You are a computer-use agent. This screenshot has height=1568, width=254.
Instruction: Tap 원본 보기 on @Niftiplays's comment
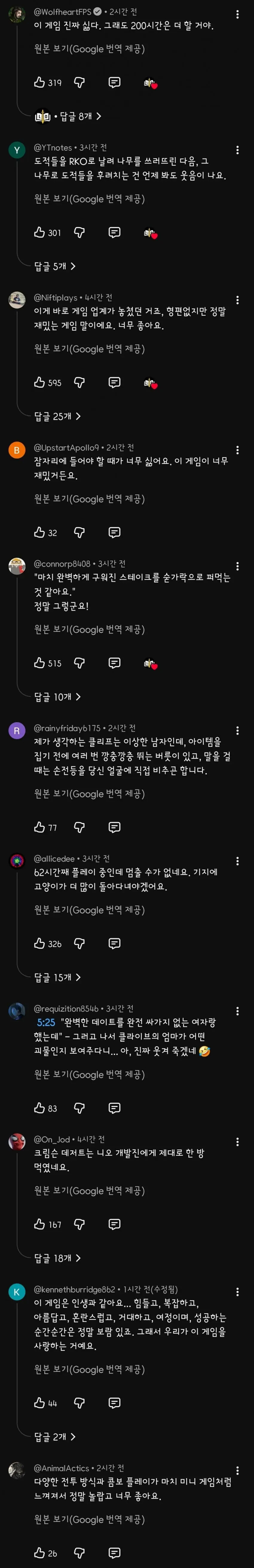click(89, 349)
